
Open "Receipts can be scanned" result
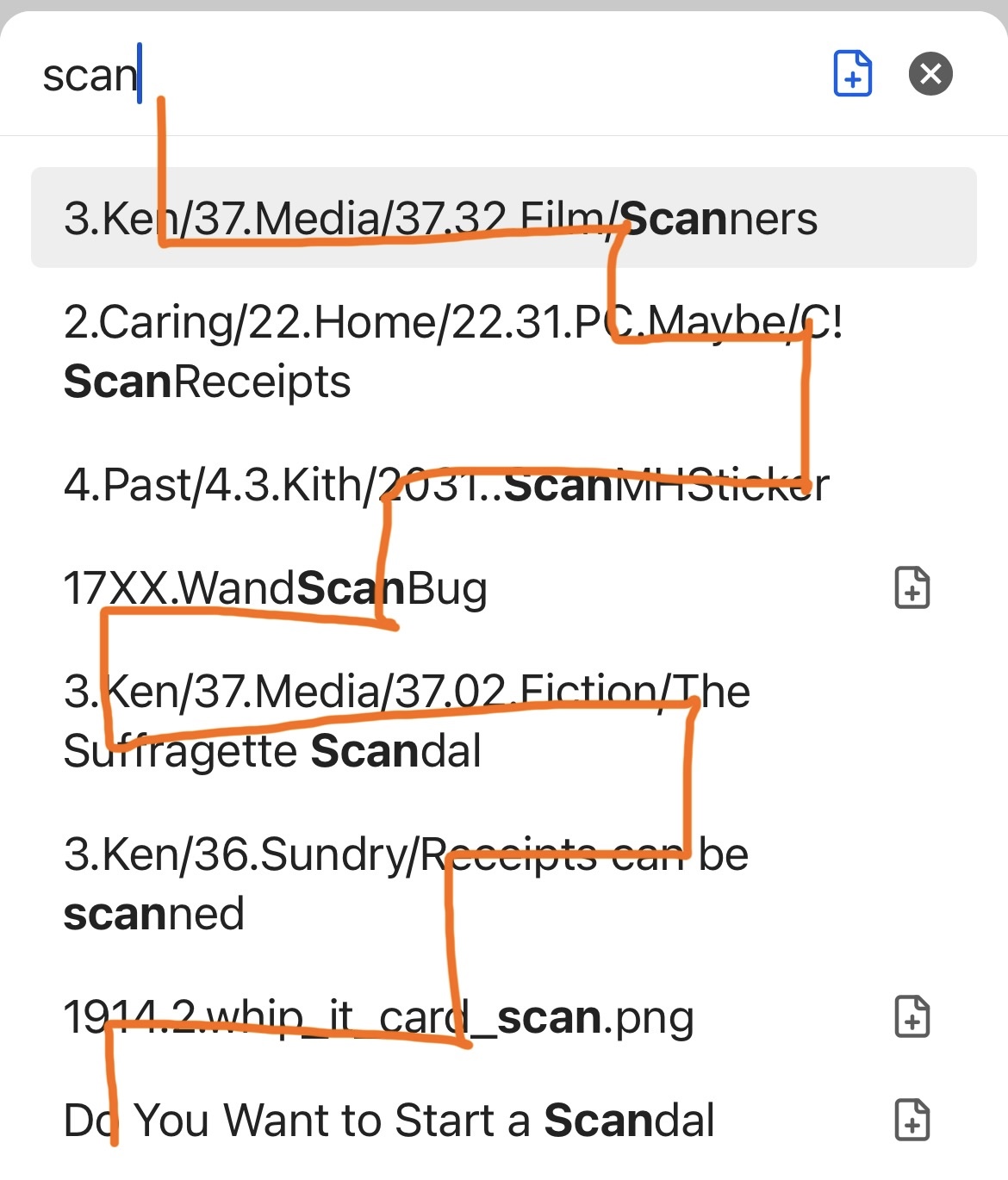point(407,884)
